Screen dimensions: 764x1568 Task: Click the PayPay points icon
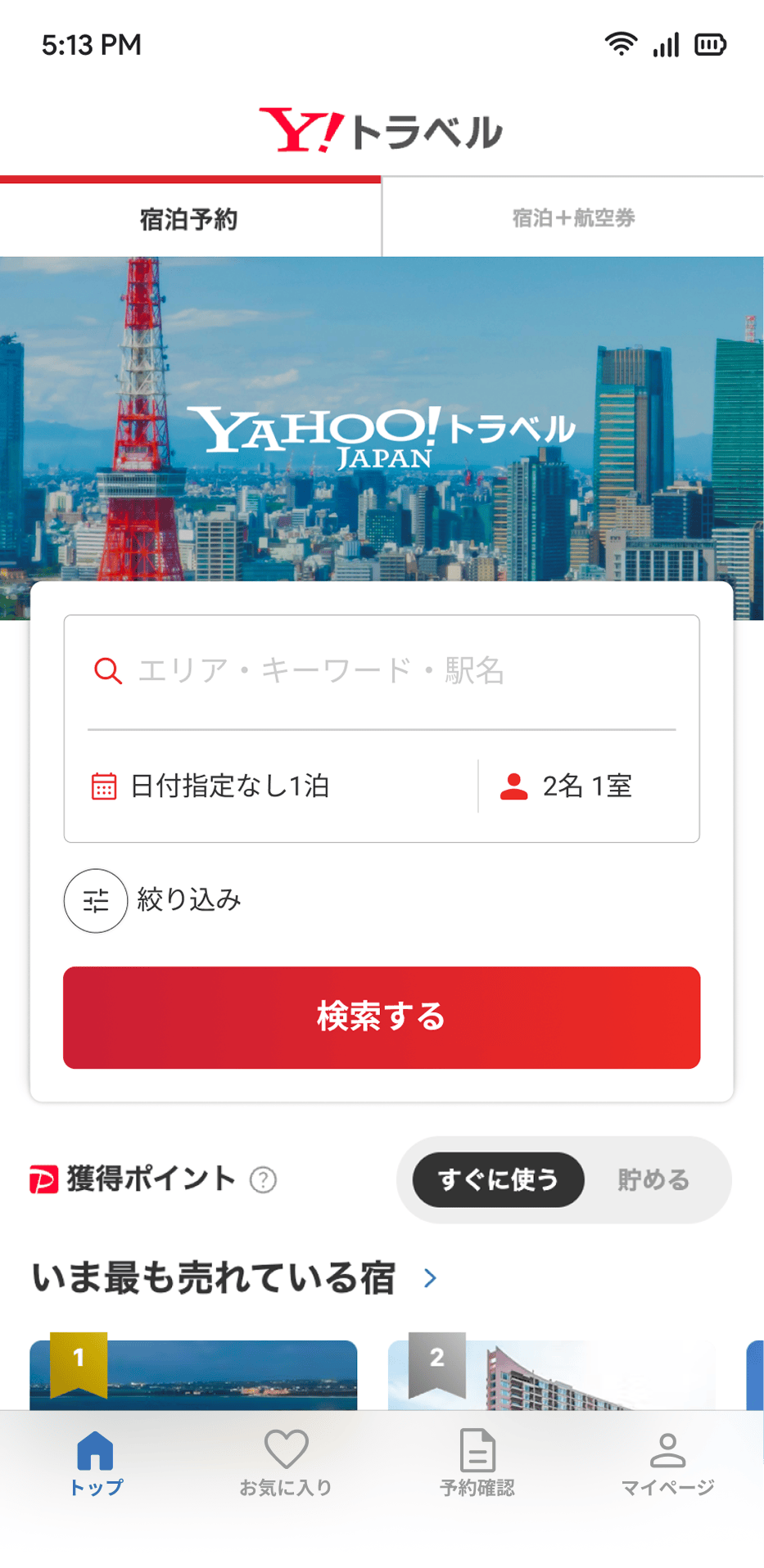click(x=44, y=1179)
